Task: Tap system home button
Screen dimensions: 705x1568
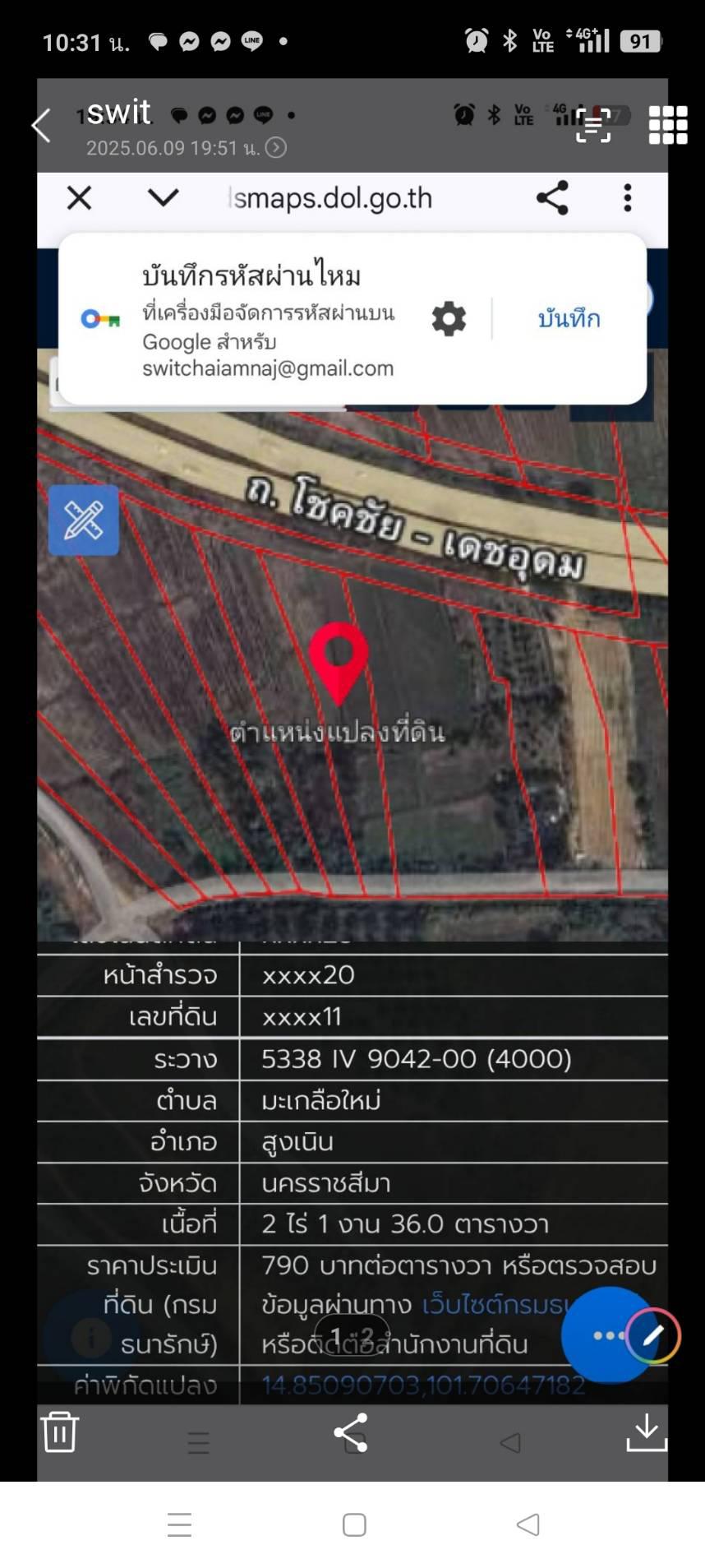Action: (354, 1524)
